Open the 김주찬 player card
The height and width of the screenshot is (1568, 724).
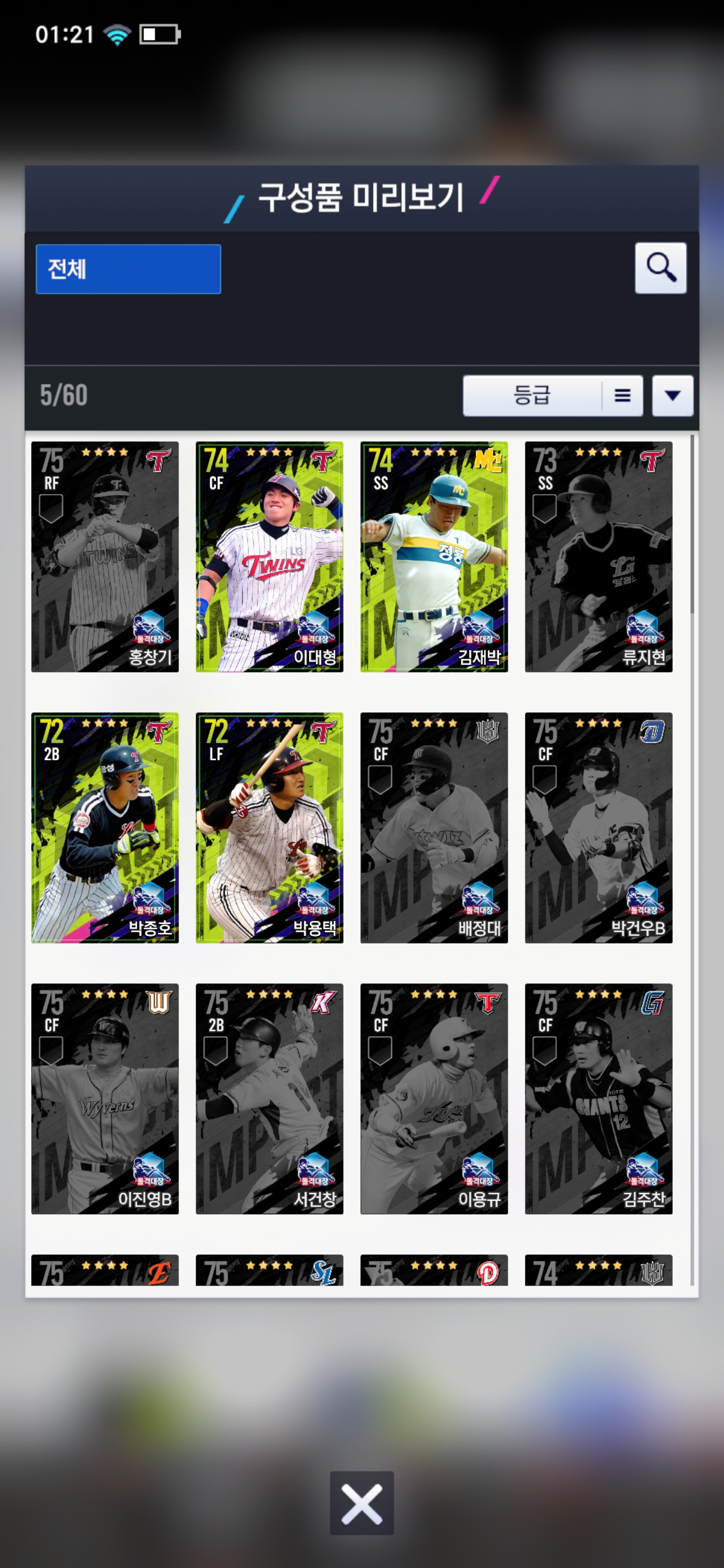tap(598, 1098)
